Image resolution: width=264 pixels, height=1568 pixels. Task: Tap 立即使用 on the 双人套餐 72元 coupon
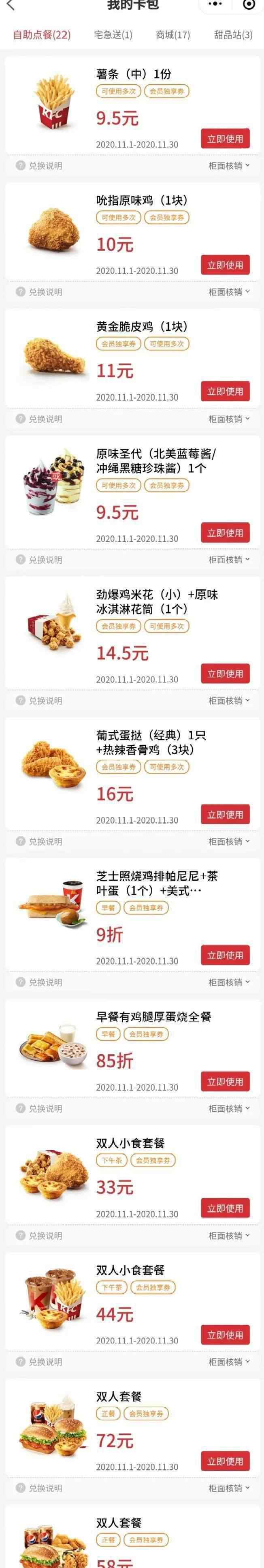click(225, 1461)
